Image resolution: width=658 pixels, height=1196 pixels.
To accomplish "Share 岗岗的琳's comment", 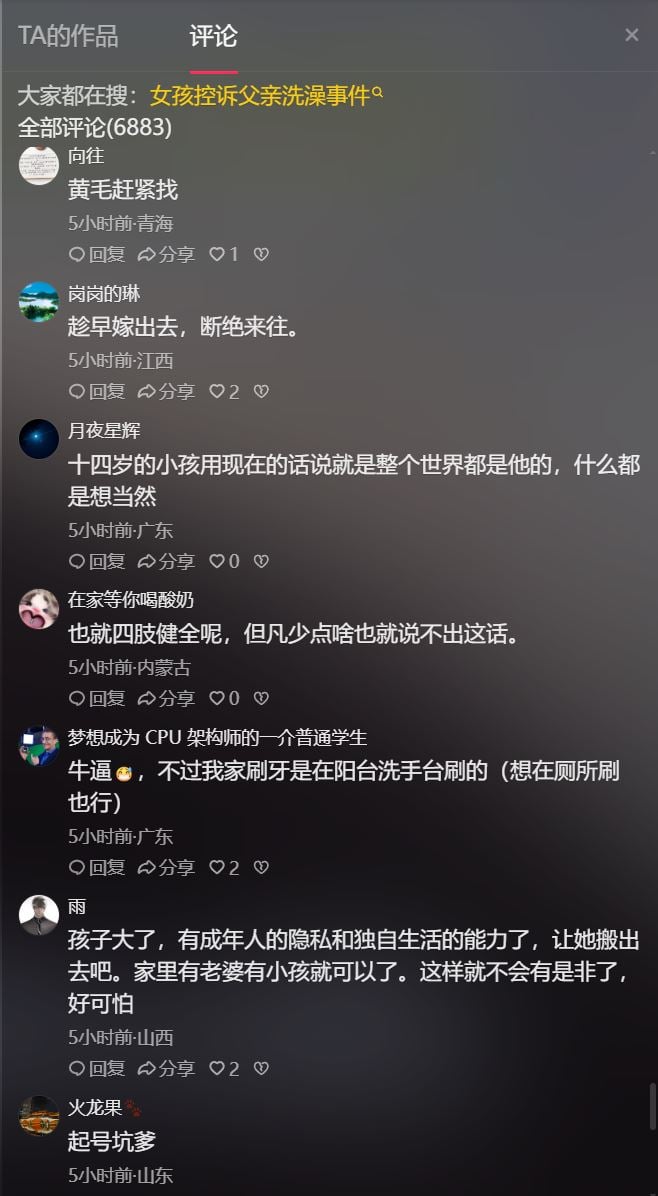I will click(x=166, y=391).
